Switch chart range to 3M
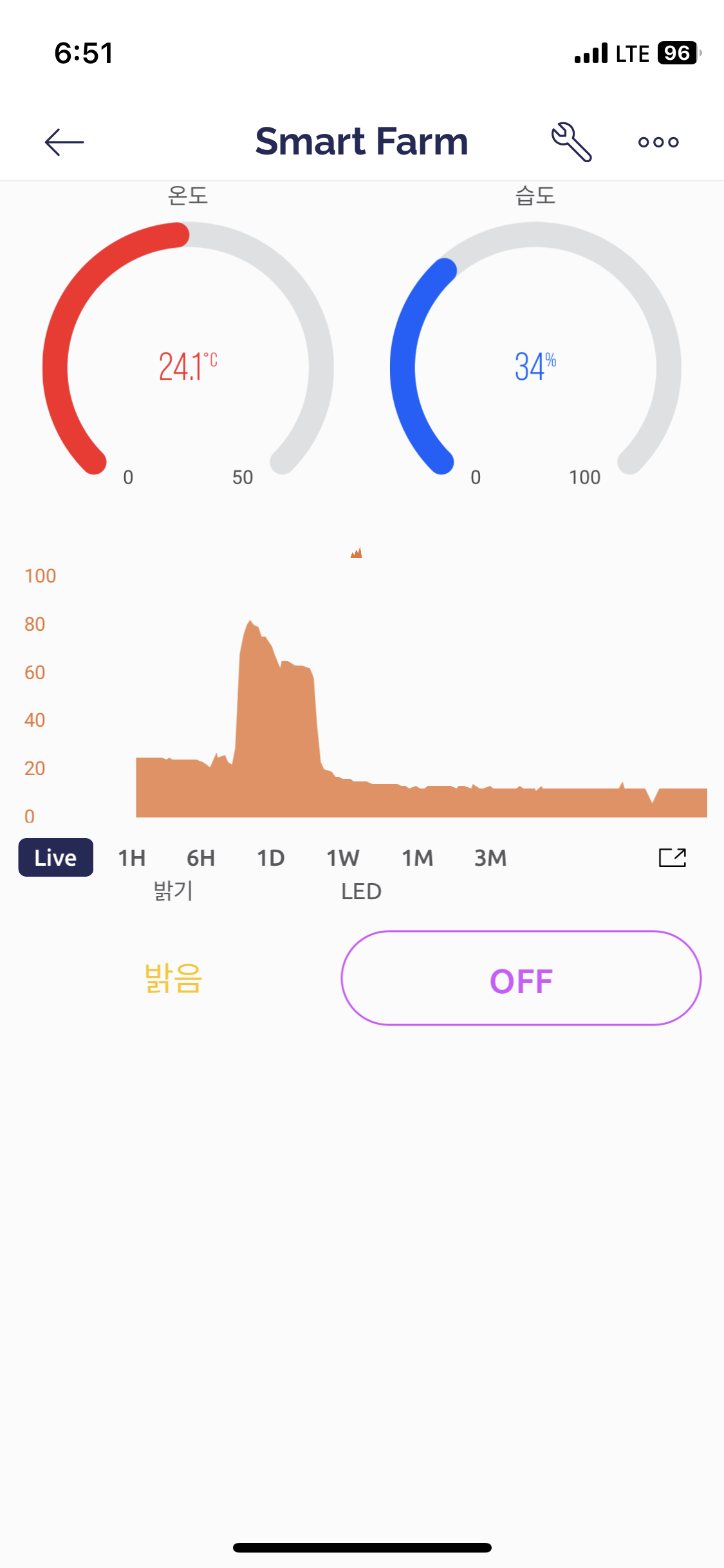 [490, 858]
